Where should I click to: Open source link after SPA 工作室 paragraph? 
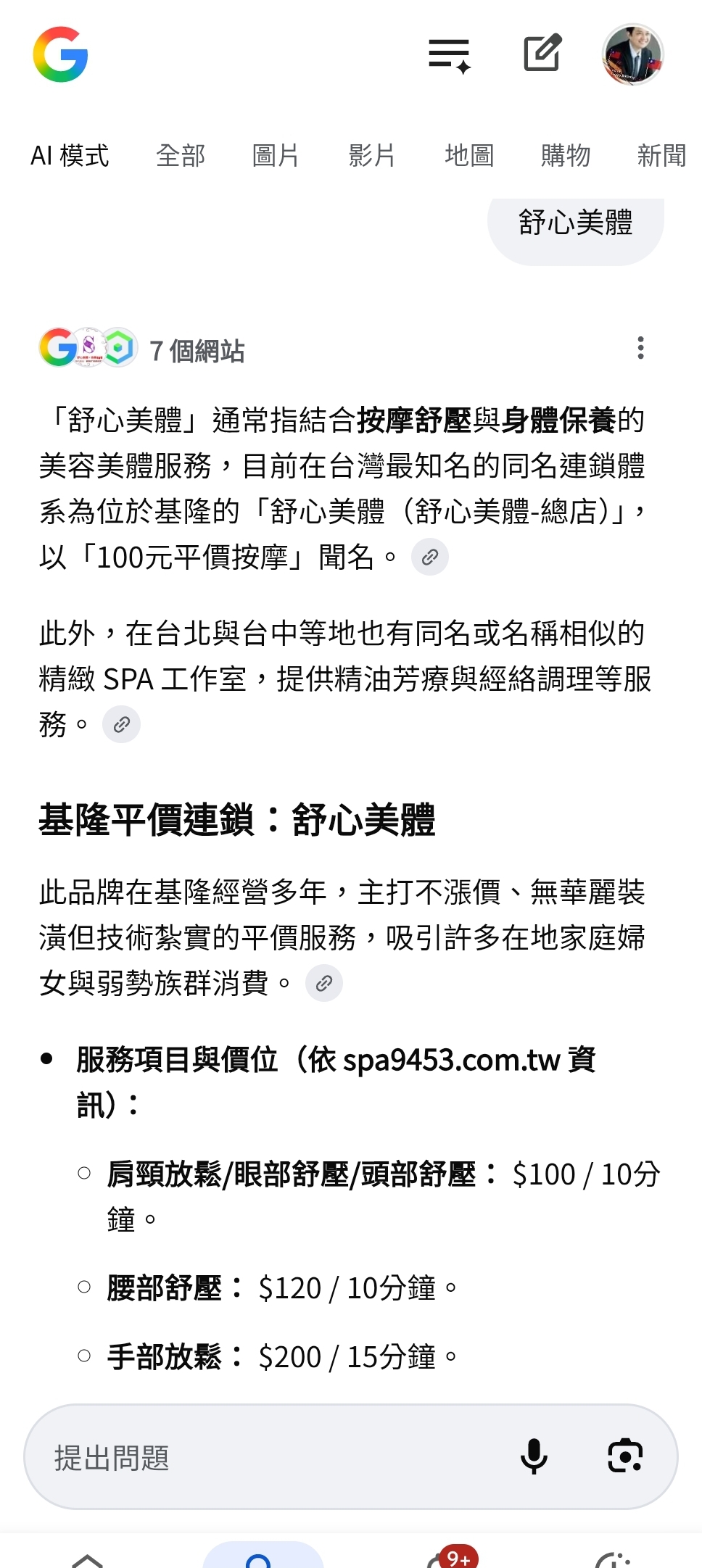(x=121, y=724)
